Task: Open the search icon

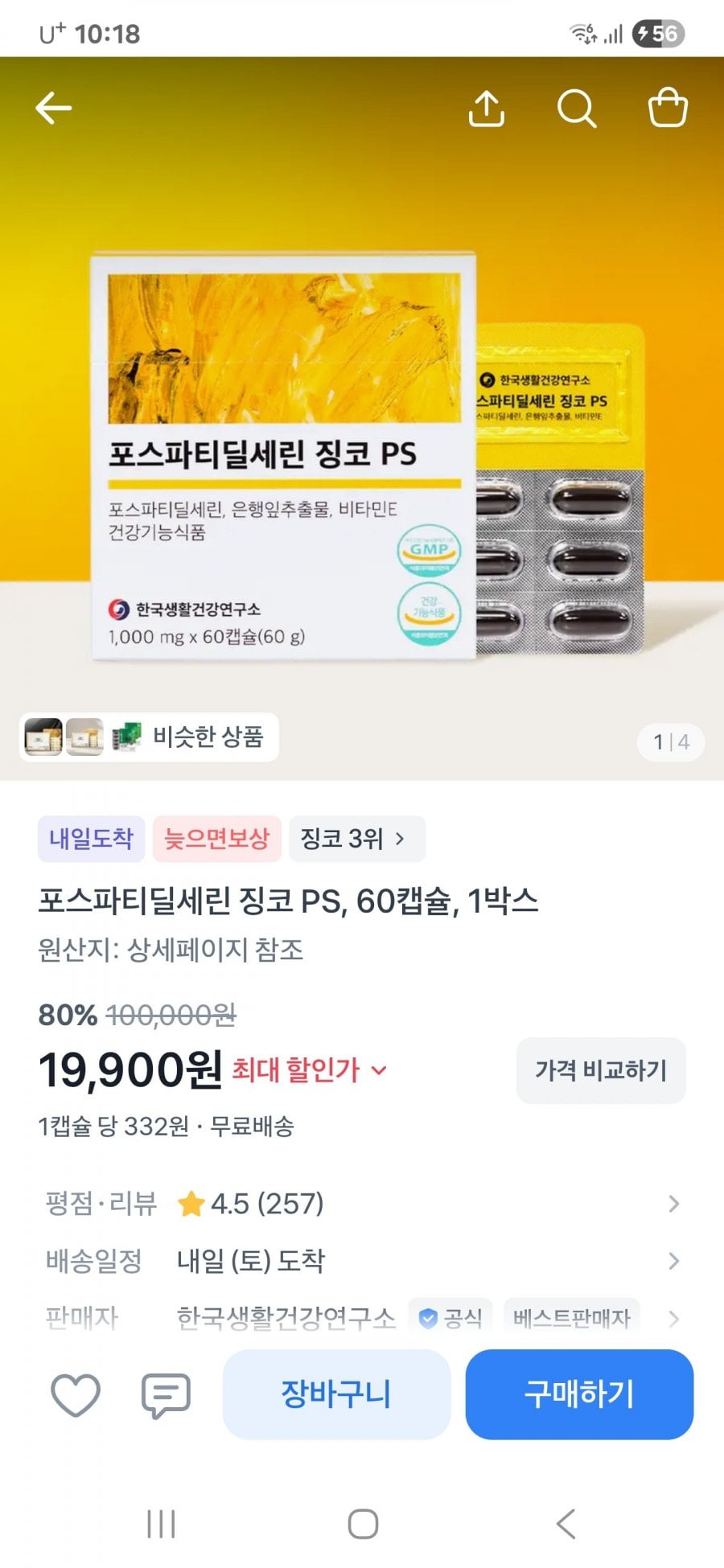Action: (577, 109)
